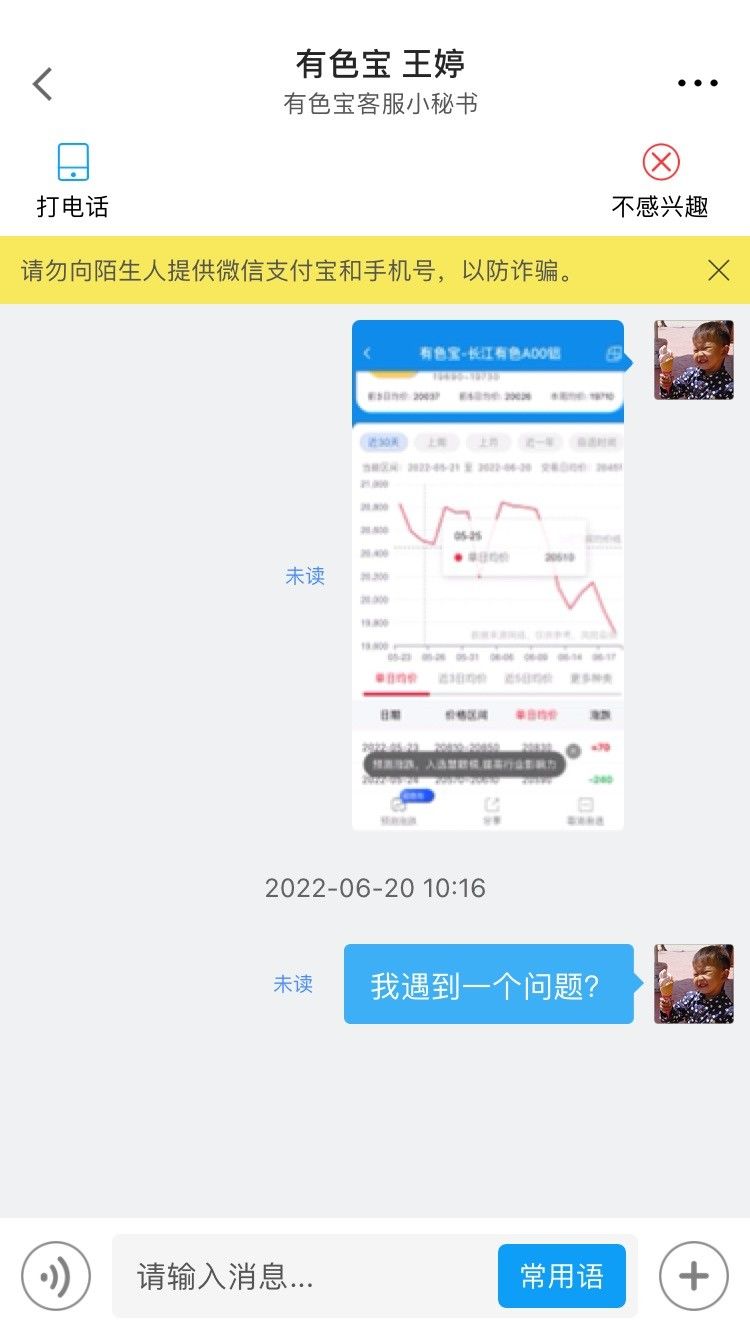Open 常用语 common phrases
The height and width of the screenshot is (1334, 750).
tap(562, 1276)
